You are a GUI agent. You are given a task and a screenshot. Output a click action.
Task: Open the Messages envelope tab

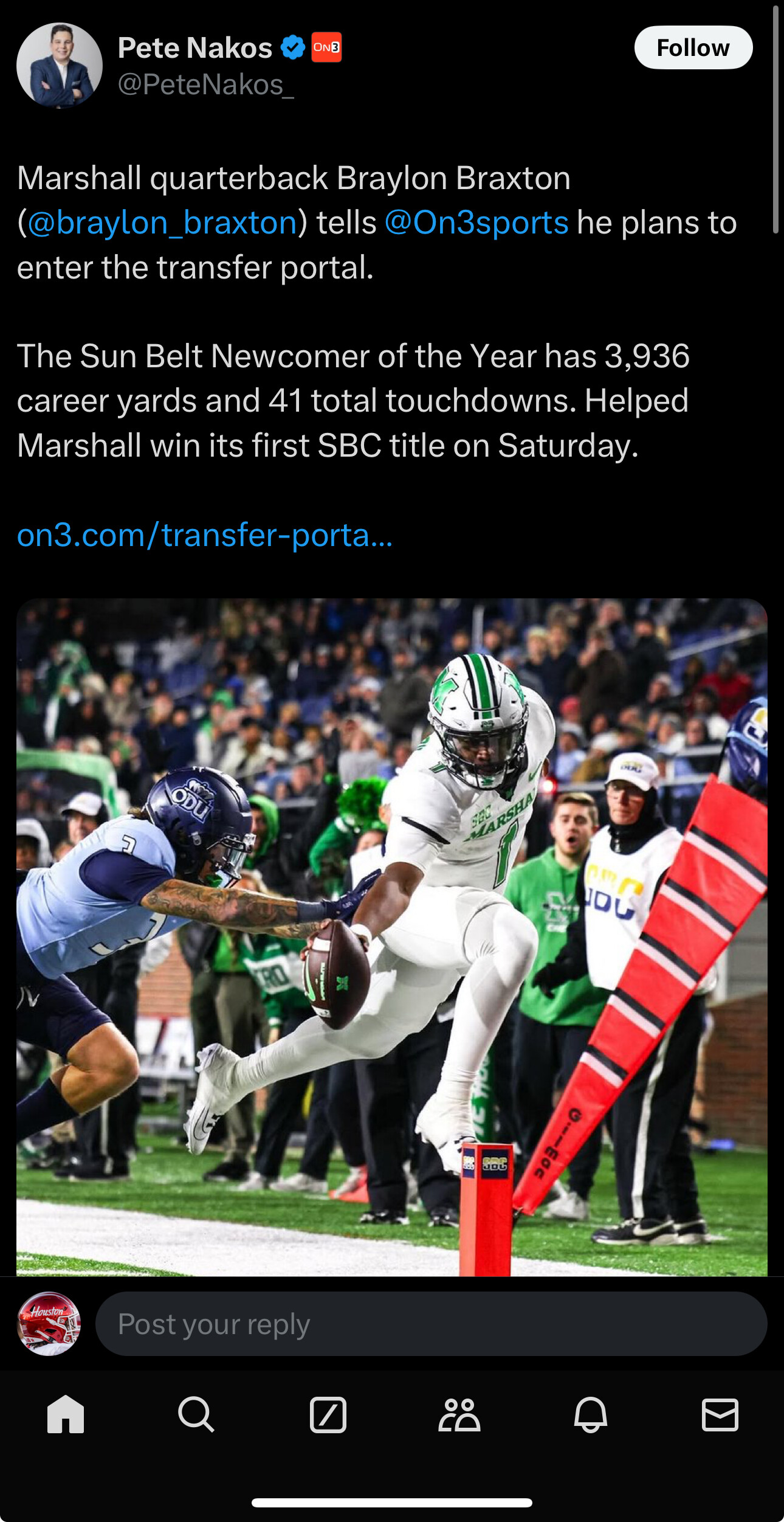point(720,1414)
